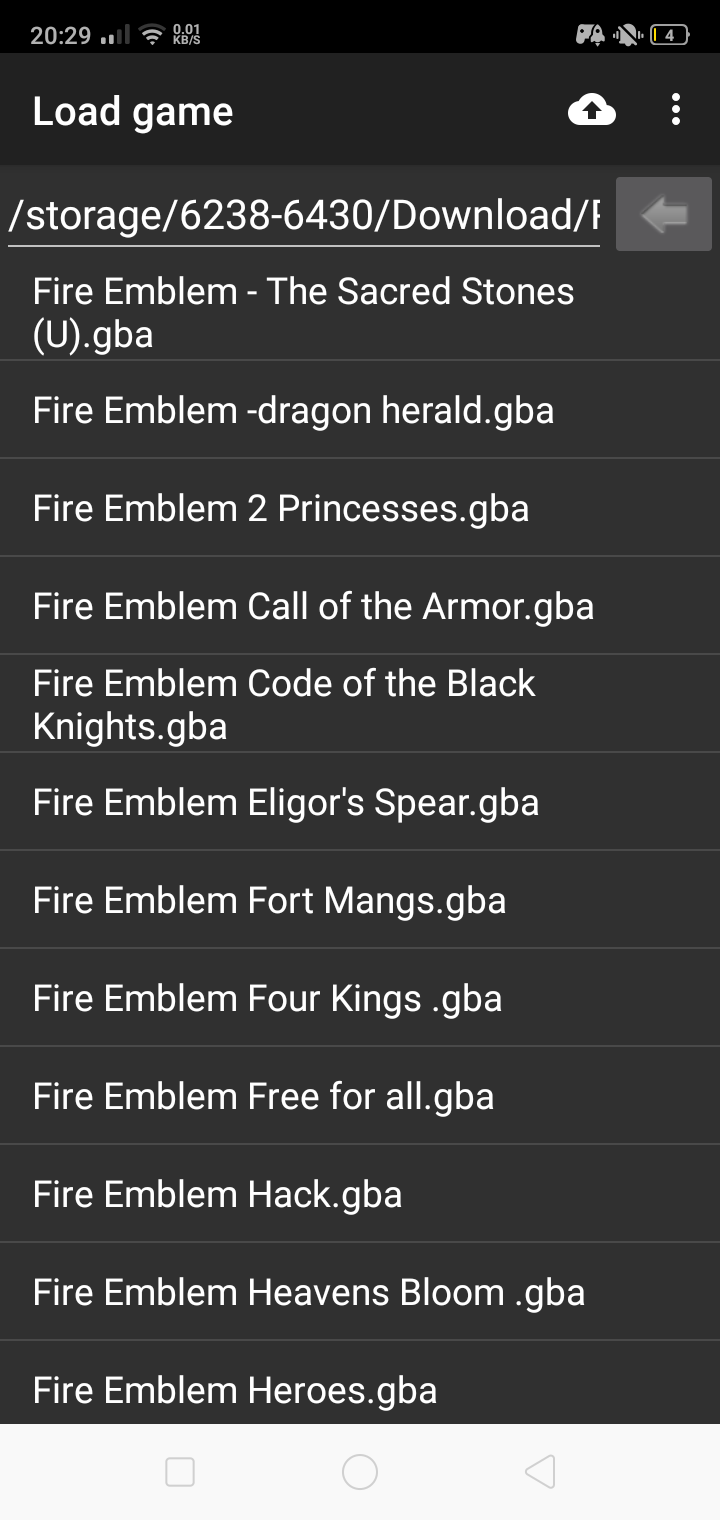Load Fire Emblem Call of the Armor.gba
The image size is (720, 1520).
coord(360,606)
